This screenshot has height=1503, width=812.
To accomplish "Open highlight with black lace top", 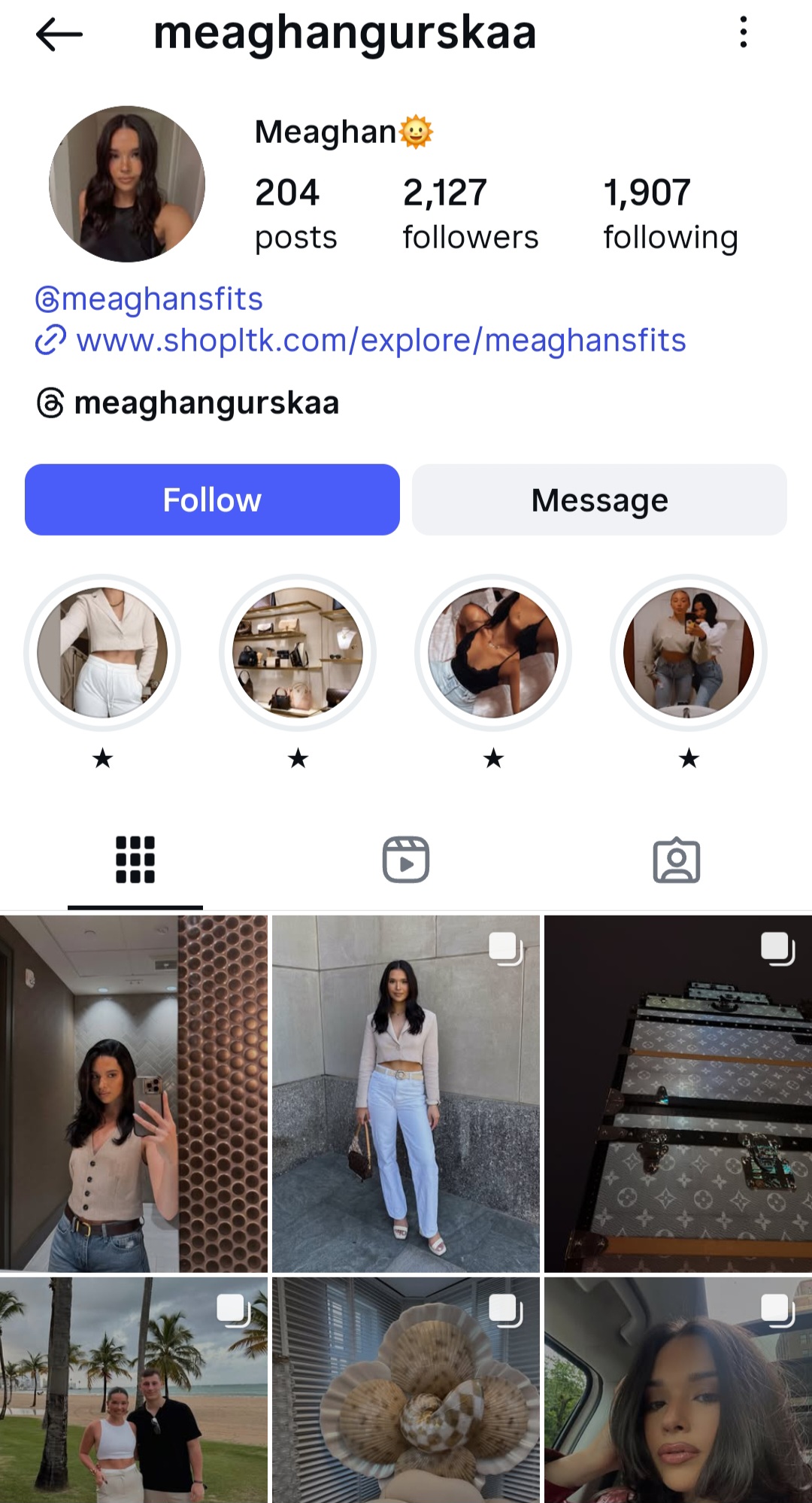I will point(493,652).
